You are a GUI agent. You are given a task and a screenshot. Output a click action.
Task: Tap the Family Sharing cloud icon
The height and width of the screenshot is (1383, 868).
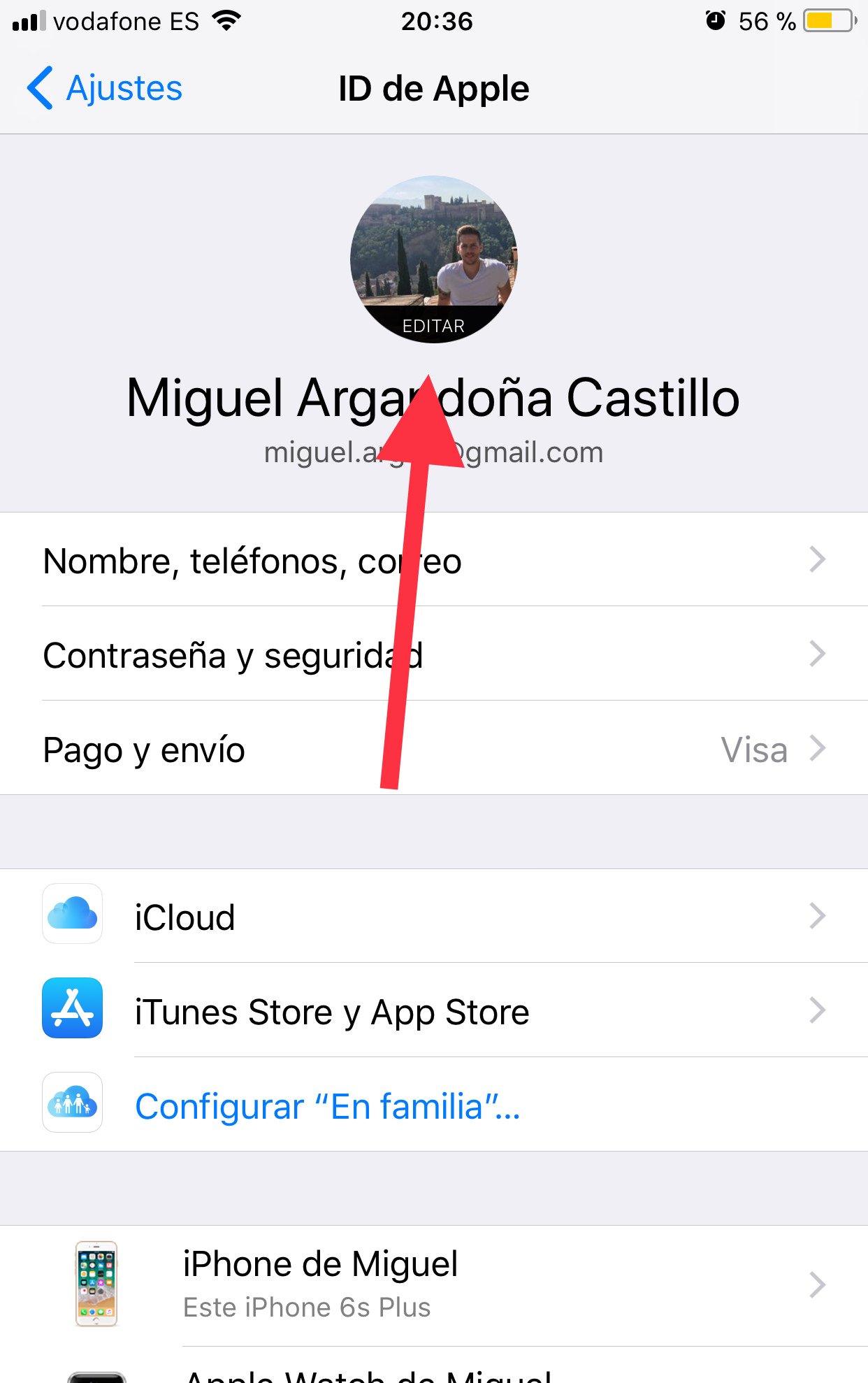coord(72,1103)
